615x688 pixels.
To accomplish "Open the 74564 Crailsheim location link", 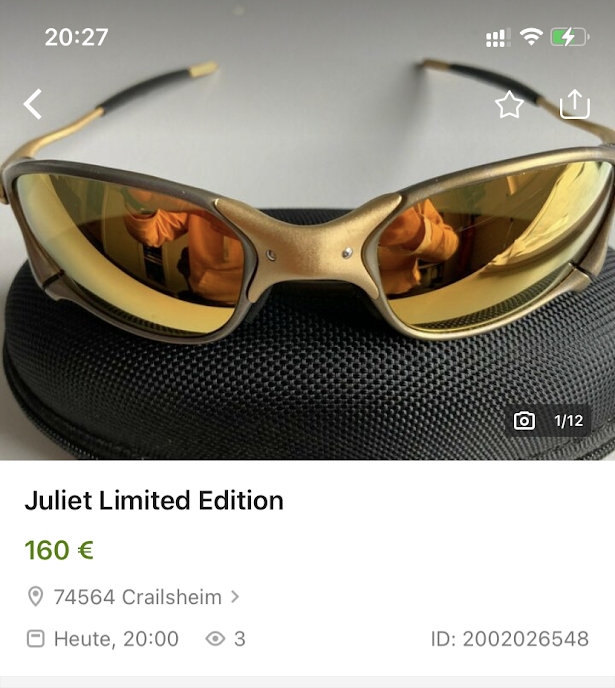I will [x=137, y=597].
